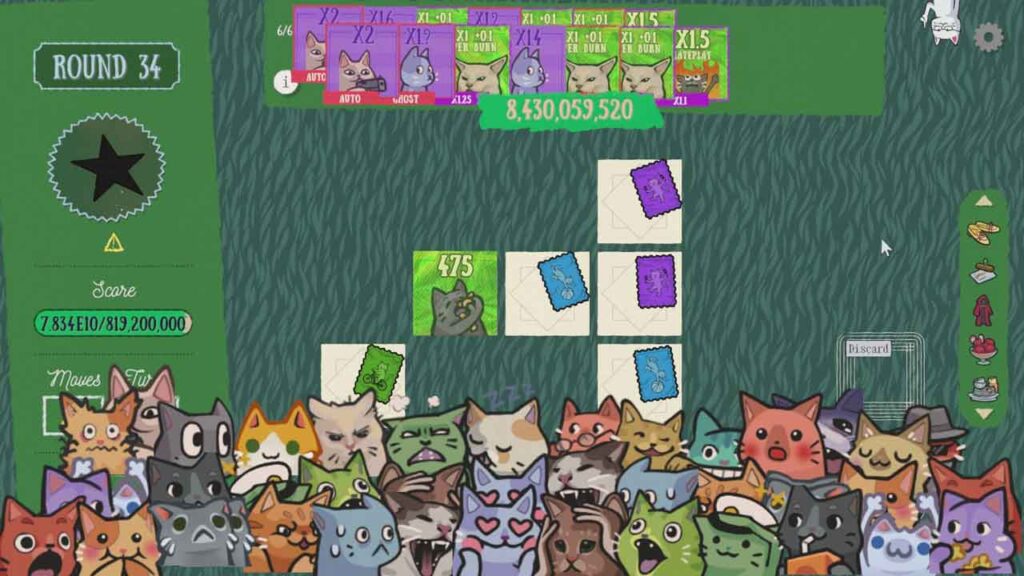Select the banana item in the side panel

pos(984,233)
